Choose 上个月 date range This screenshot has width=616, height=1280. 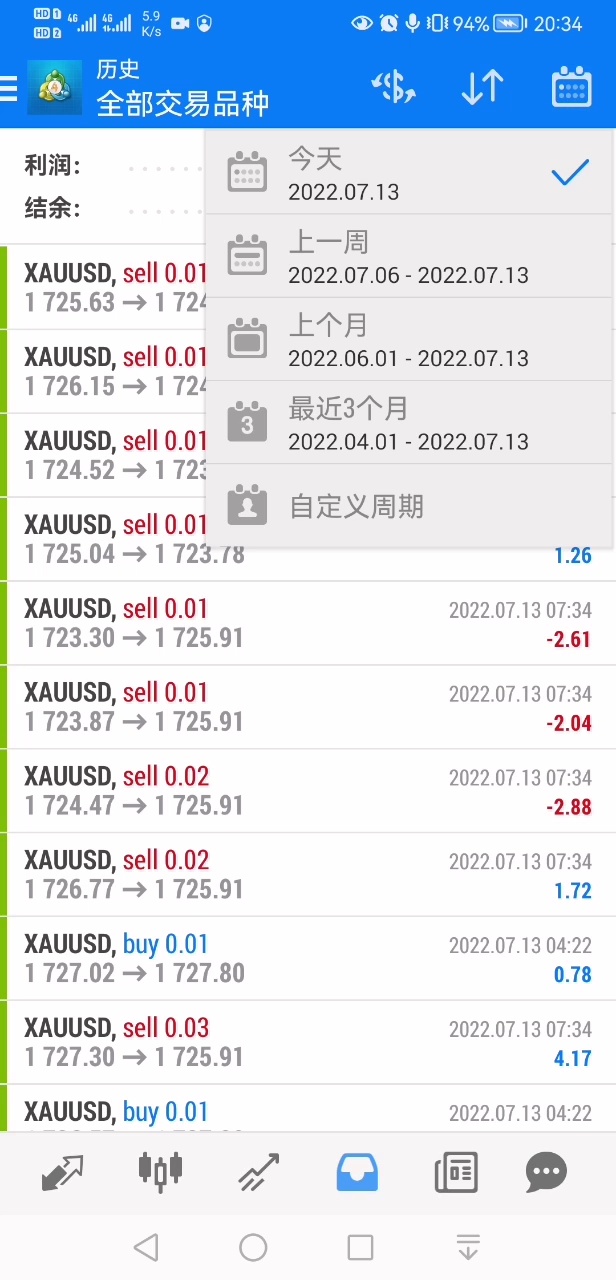point(408,340)
